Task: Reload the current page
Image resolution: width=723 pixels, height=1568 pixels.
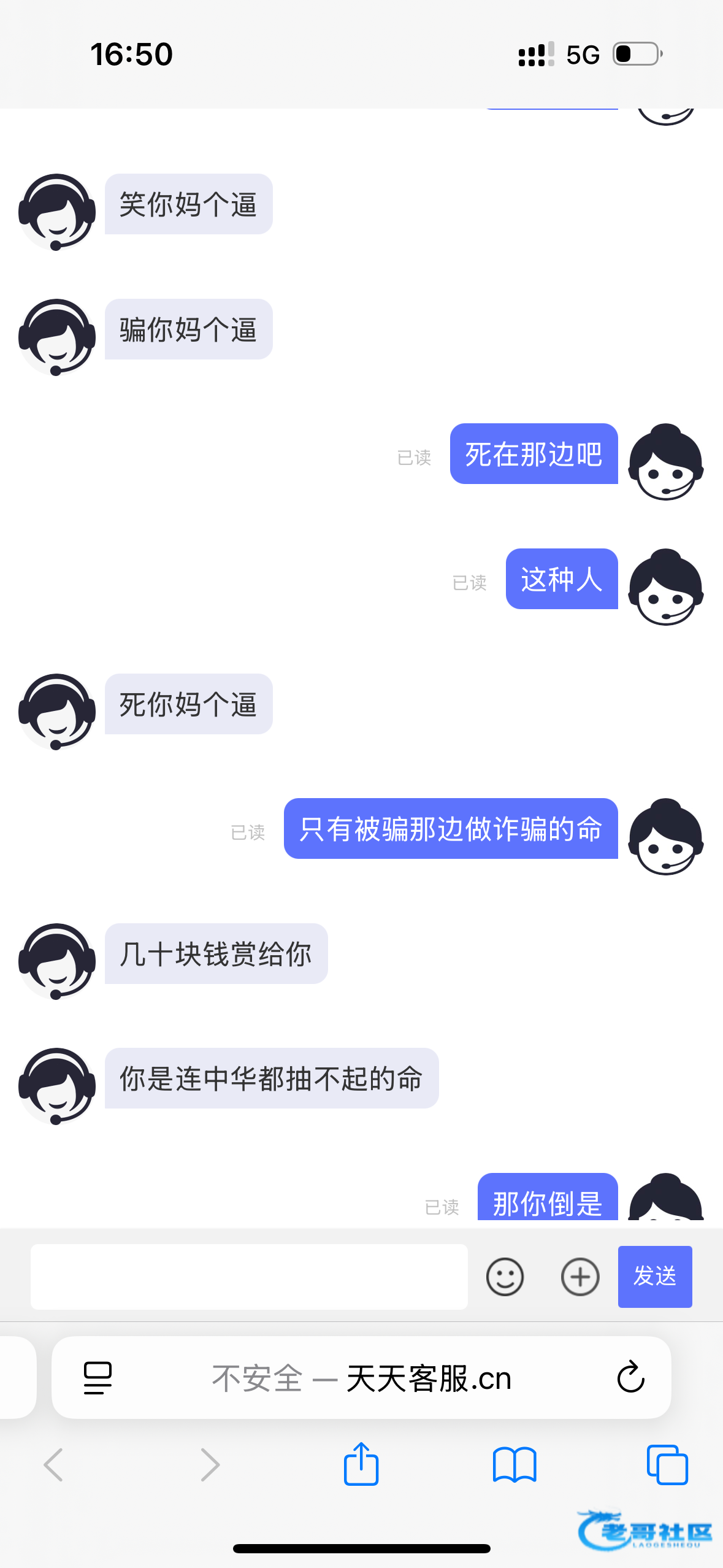Action: tap(630, 1378)
